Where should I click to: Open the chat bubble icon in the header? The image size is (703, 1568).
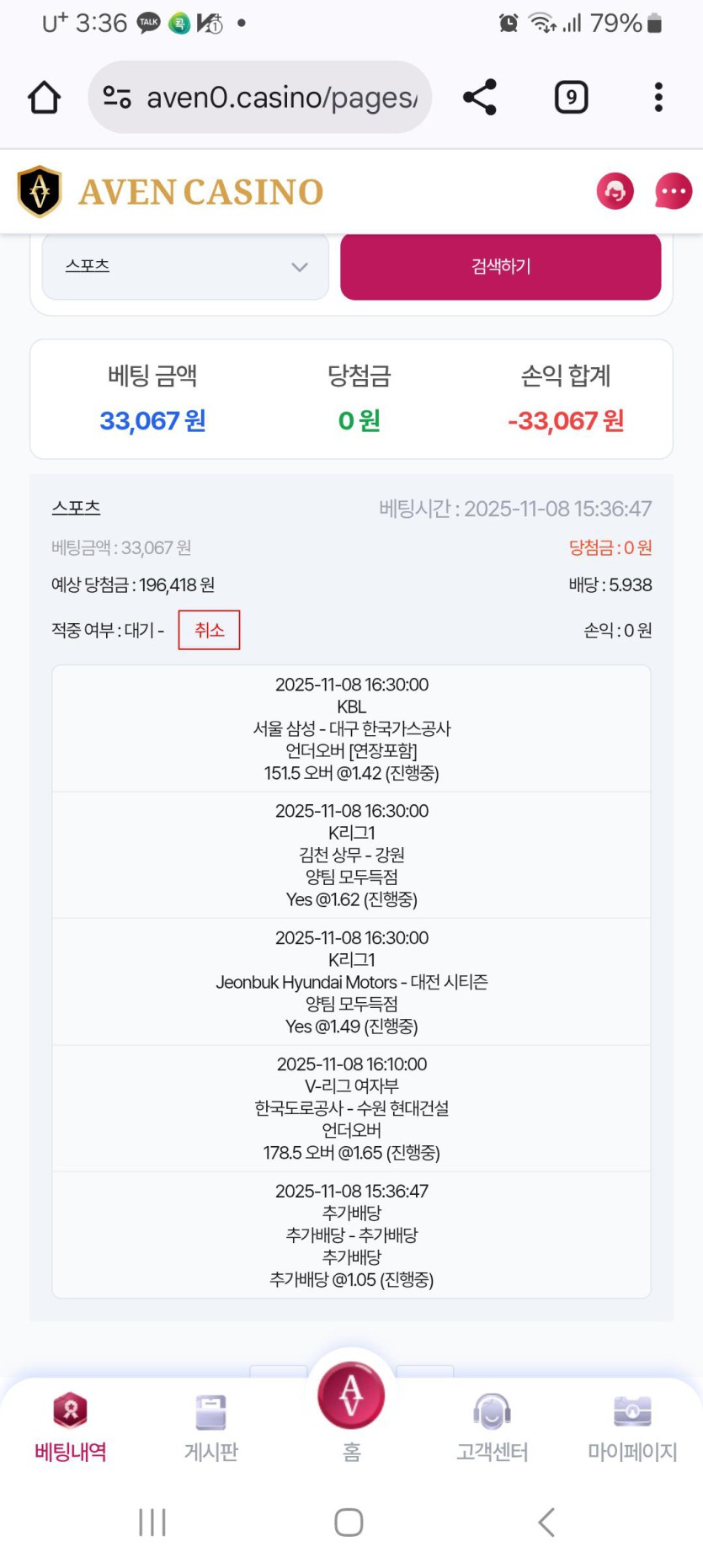pyautogui.click(x=673, y=191)
